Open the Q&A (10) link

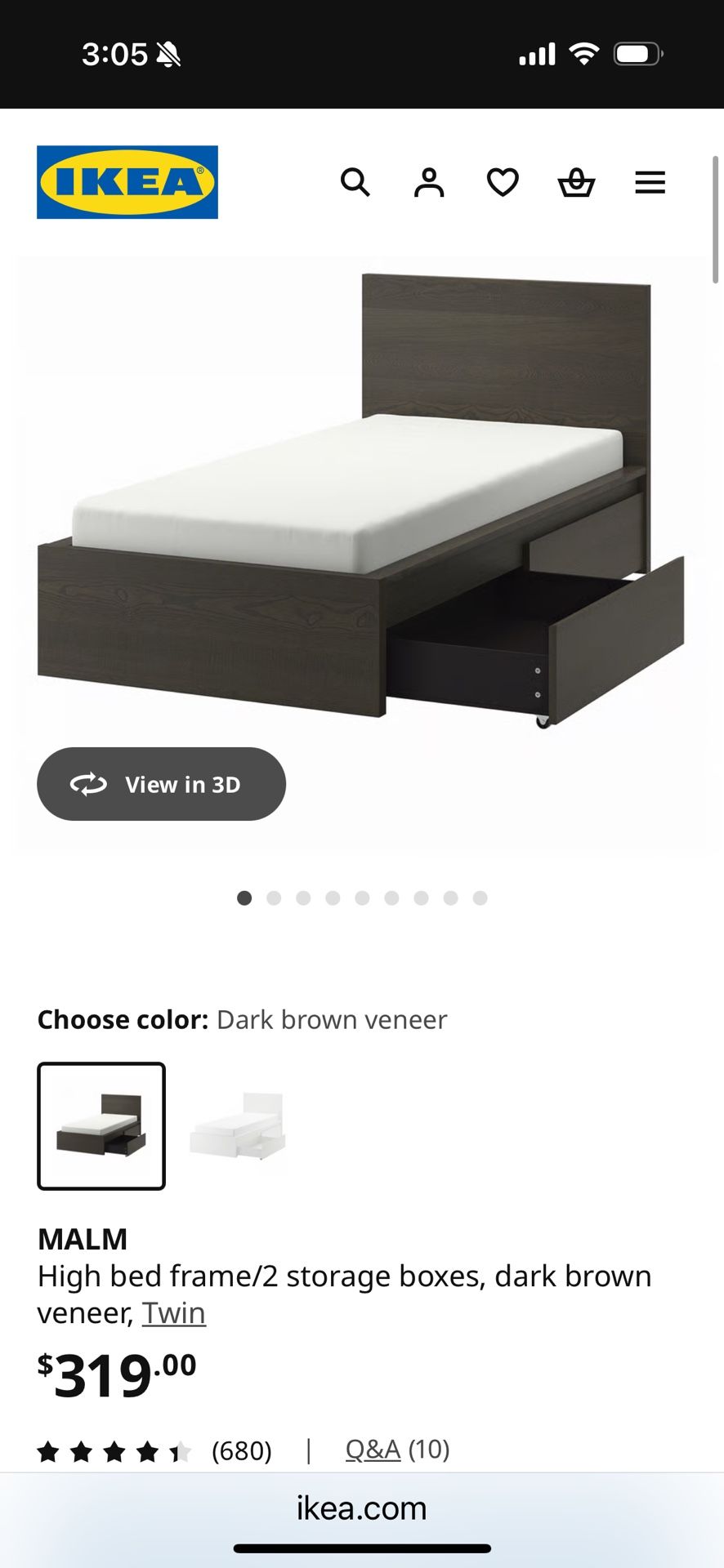pyautogui.click(x=372, y=1450)
